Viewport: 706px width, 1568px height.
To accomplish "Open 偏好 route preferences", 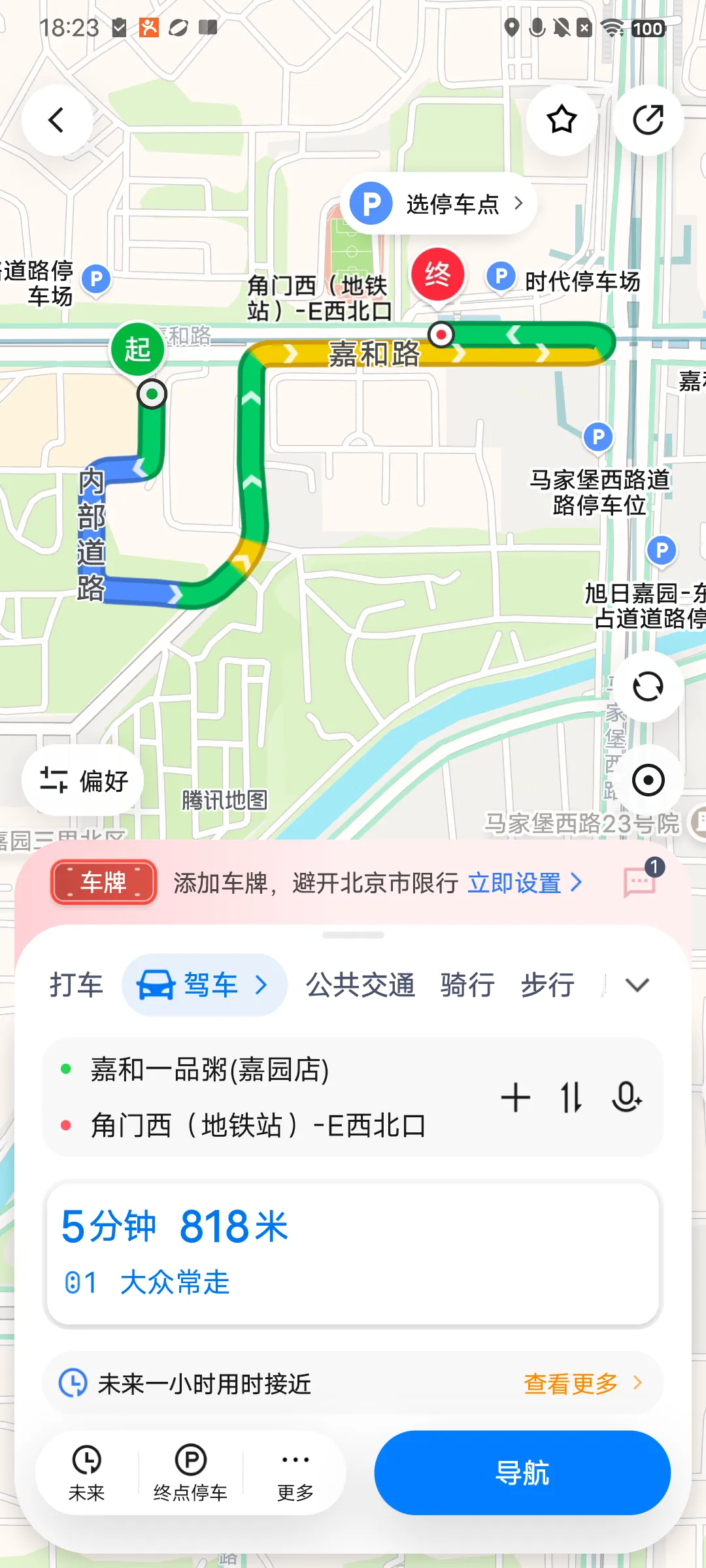I will [83, 780].
